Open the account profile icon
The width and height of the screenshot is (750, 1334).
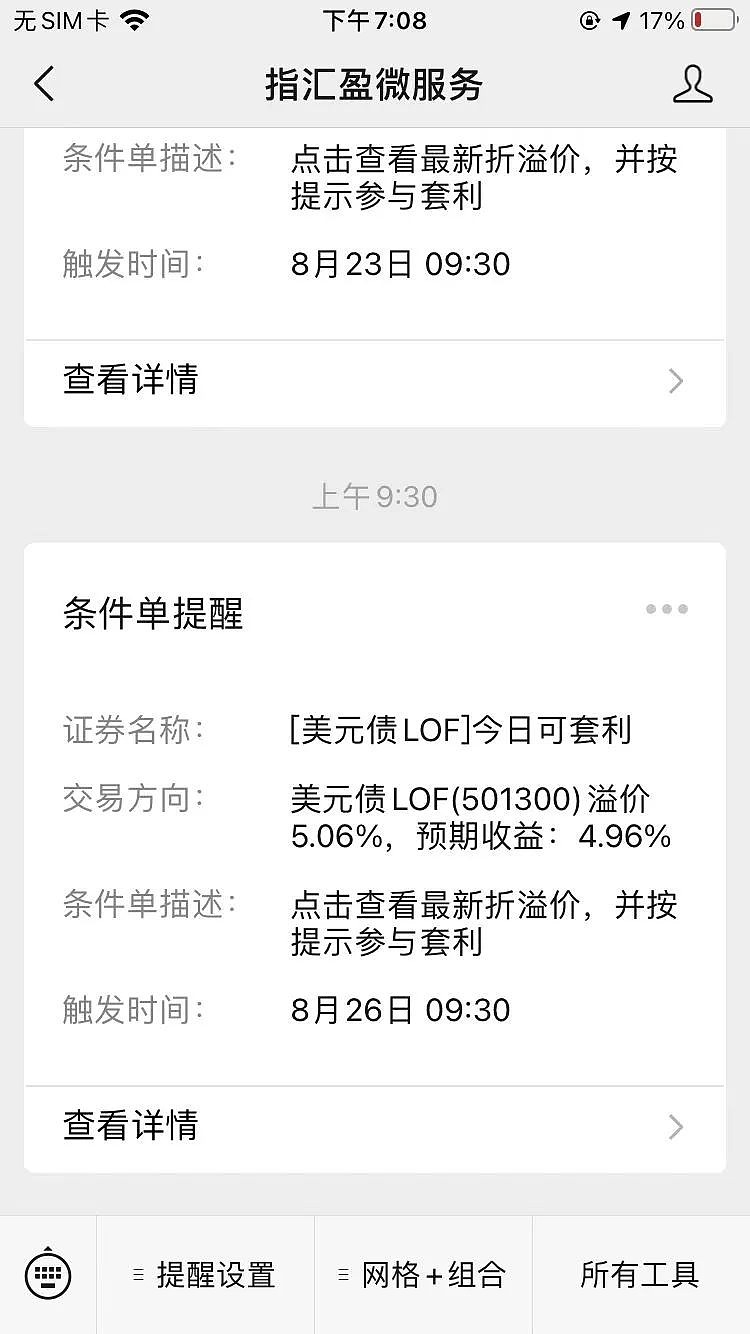[x=692, y=84]
